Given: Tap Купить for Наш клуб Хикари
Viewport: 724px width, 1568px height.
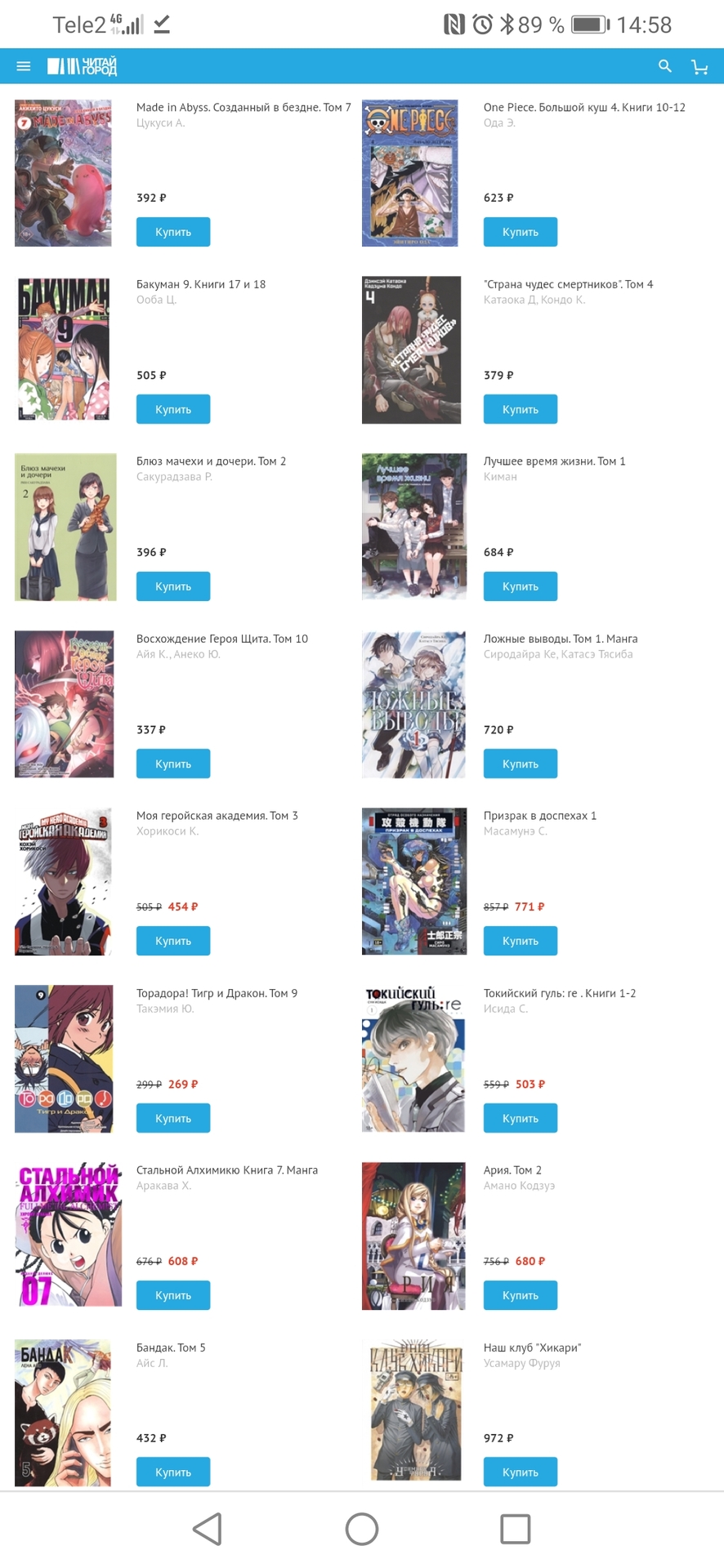Looking at the screenshot, I should 520,1472.
